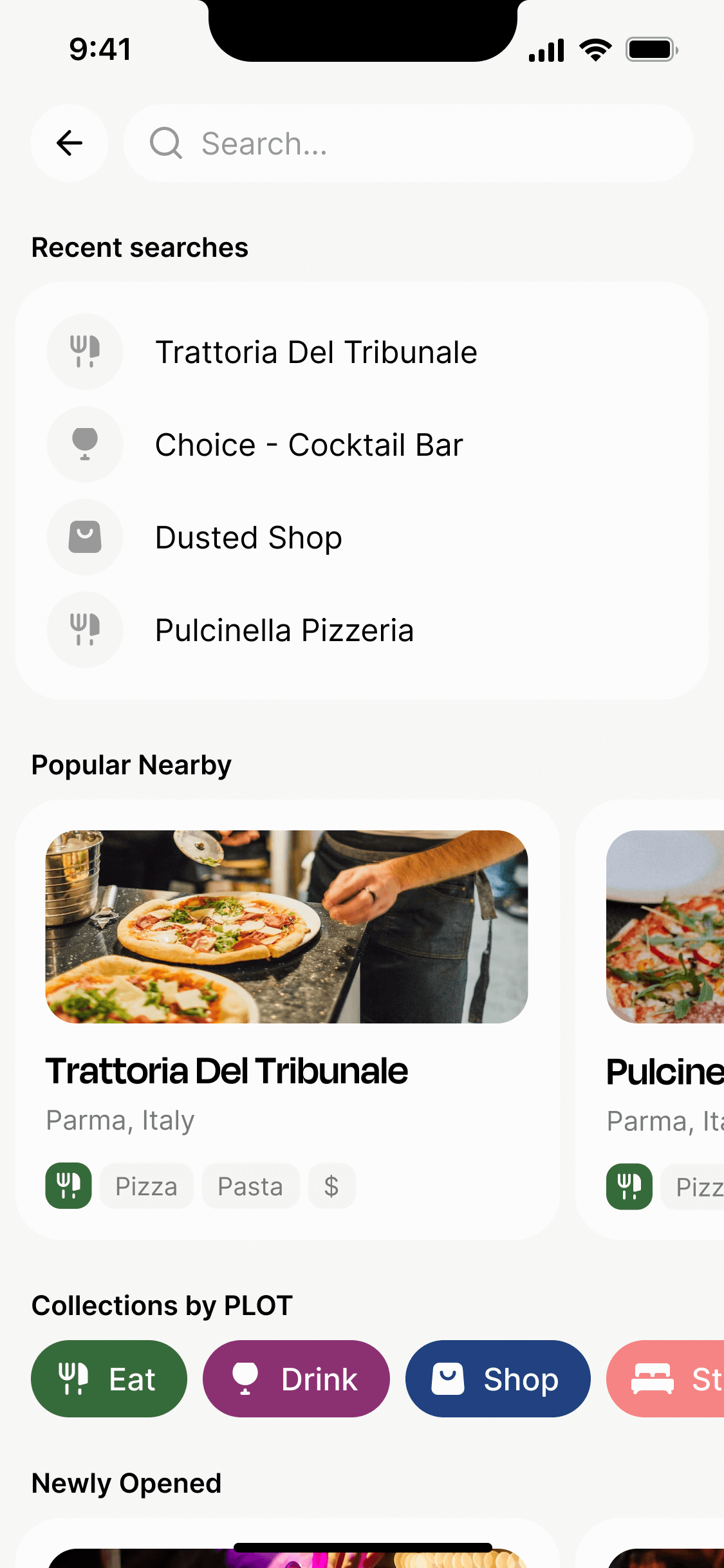Go back using the arrow button
Image resolution: width=724 pixels, height=1568 pixels.
tap(70, 143)
